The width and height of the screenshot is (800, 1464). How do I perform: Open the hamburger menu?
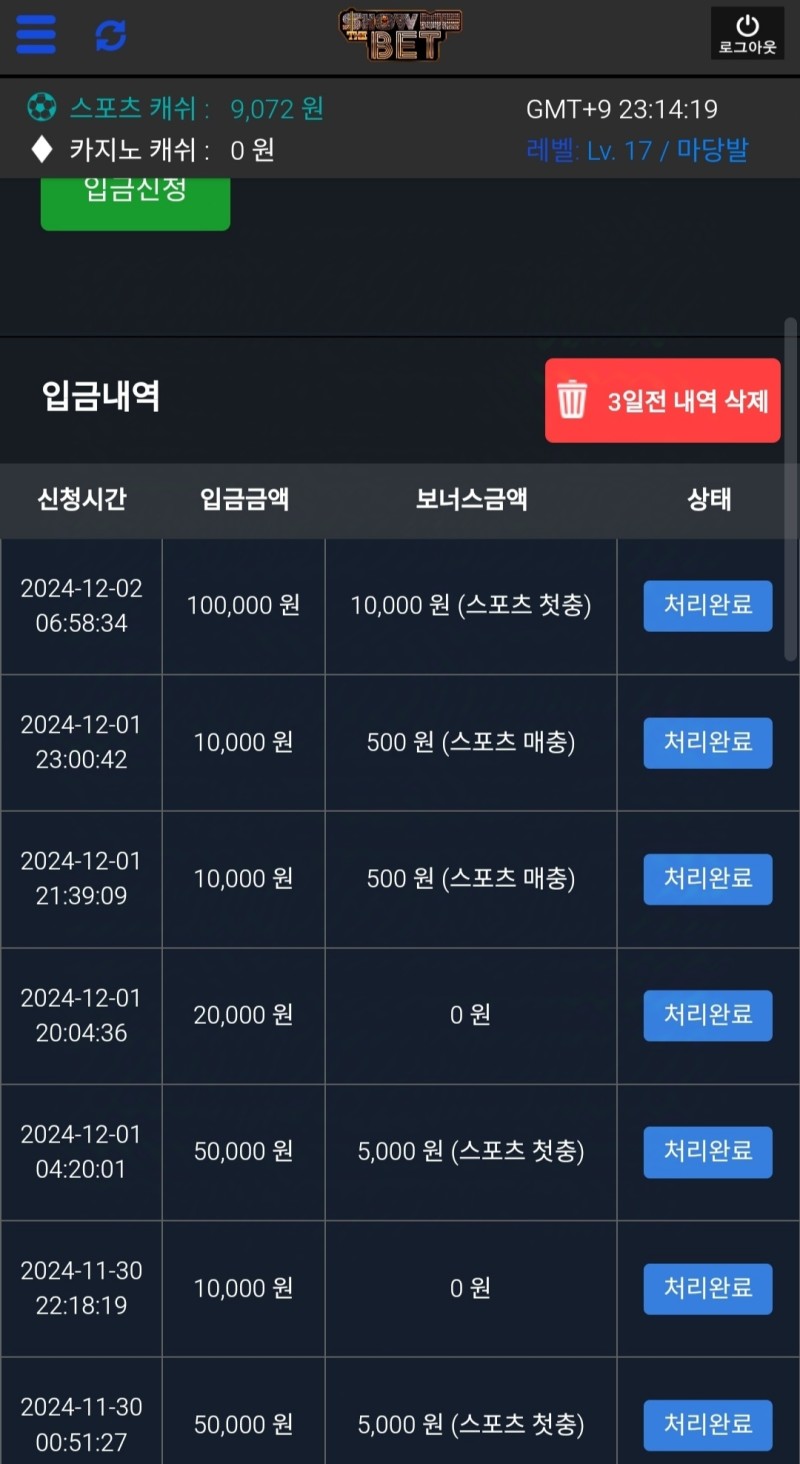[x=36, y=35]
